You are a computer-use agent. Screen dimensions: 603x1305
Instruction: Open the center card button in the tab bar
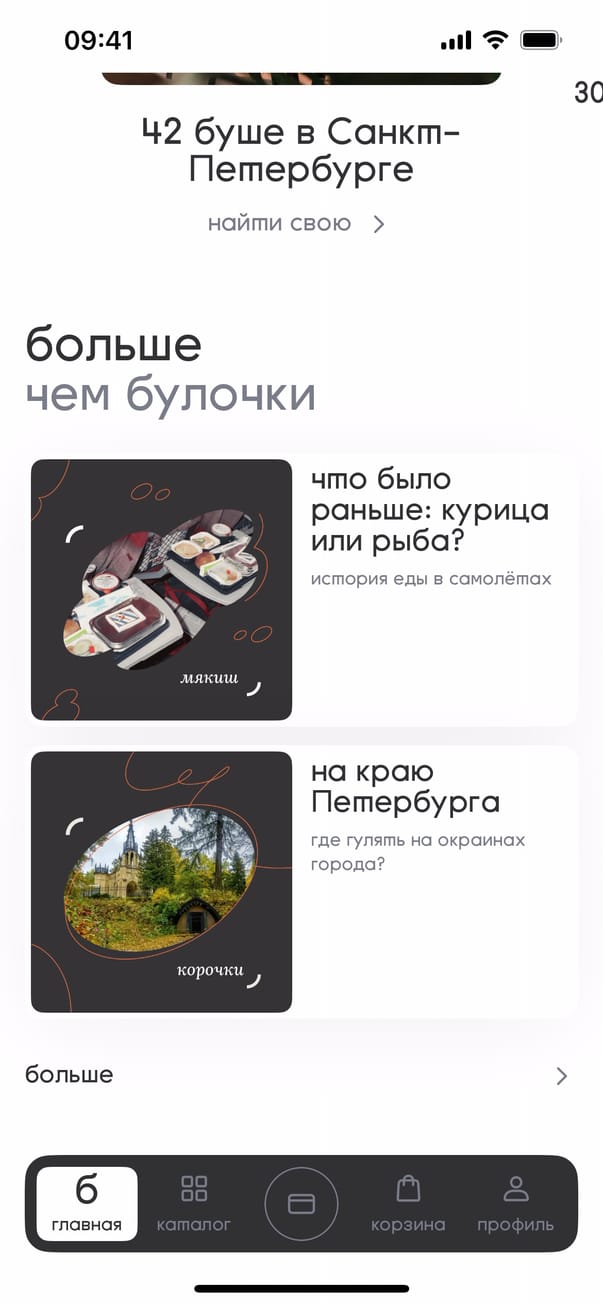(301, 1204)
